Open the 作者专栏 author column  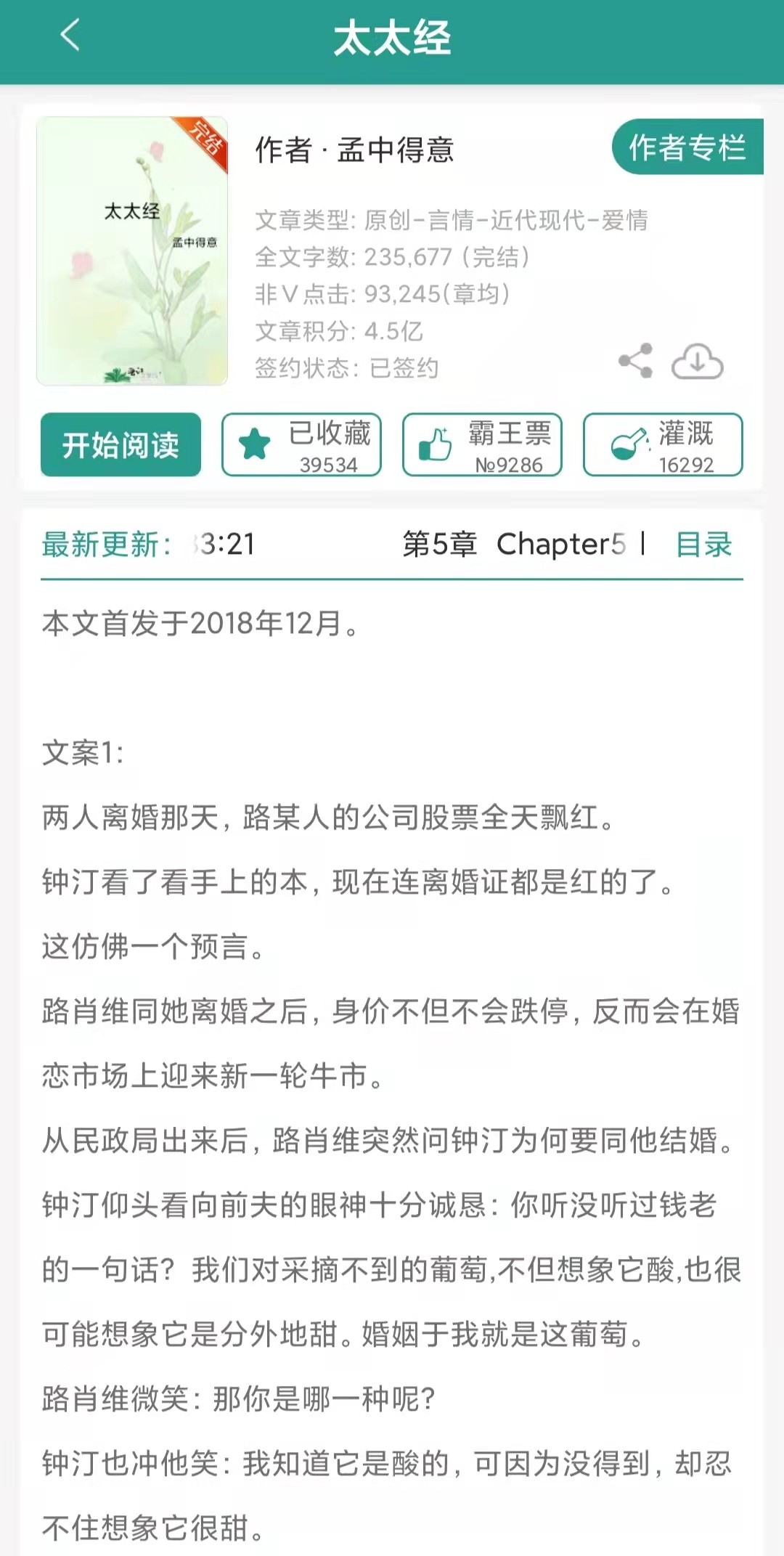pyautogui.click(x=687, y=147)
